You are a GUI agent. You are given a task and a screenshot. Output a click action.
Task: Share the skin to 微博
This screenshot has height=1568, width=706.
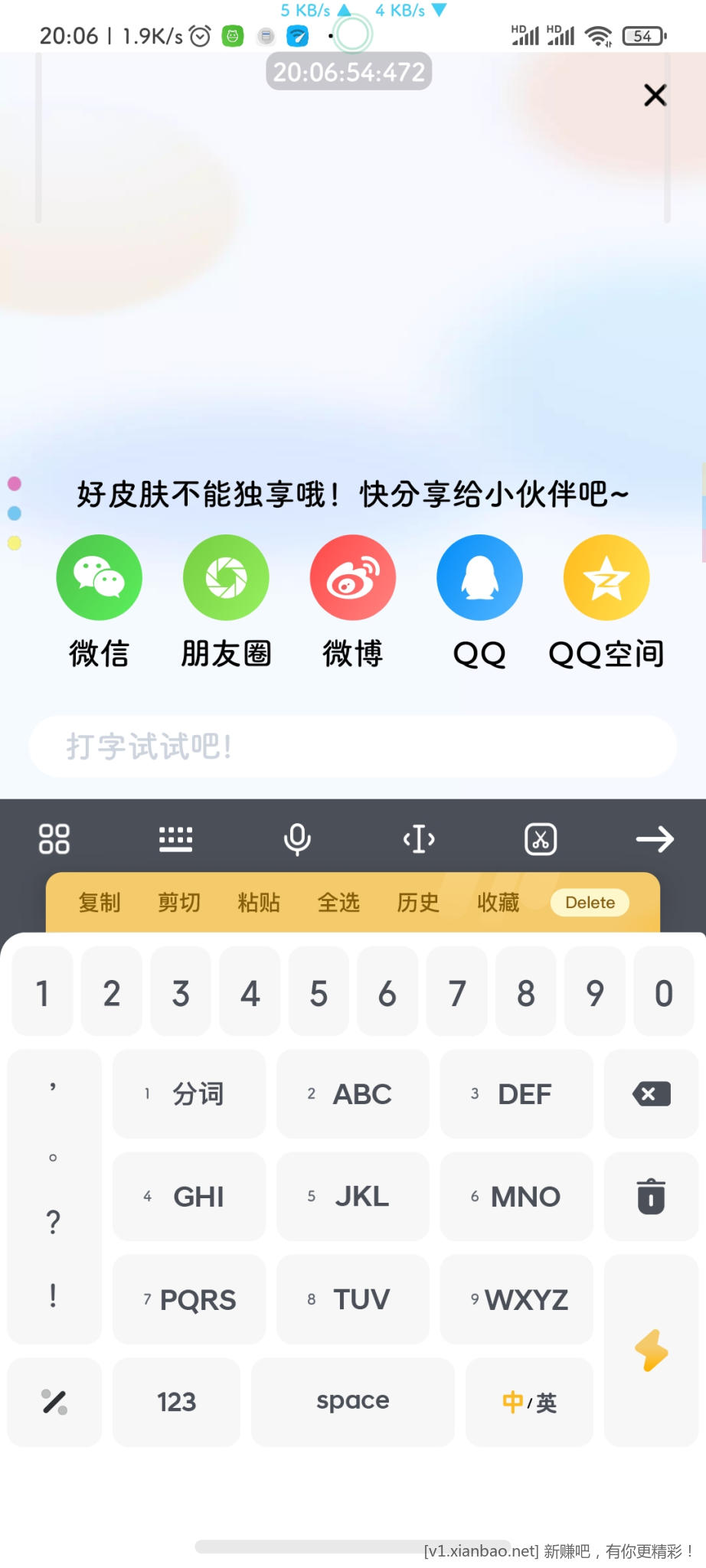[353, 577]
